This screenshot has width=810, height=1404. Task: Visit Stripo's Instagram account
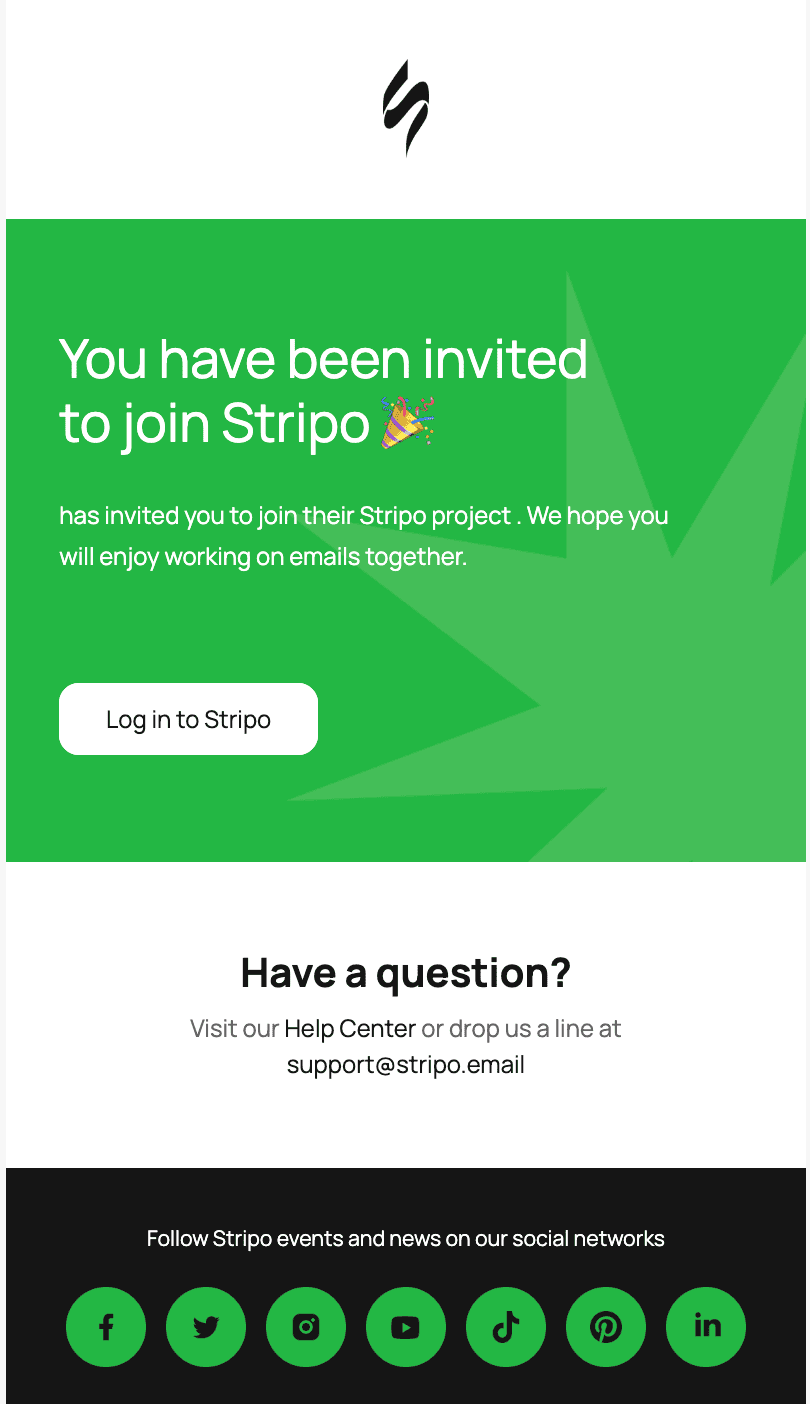(x=306, y=1327)
